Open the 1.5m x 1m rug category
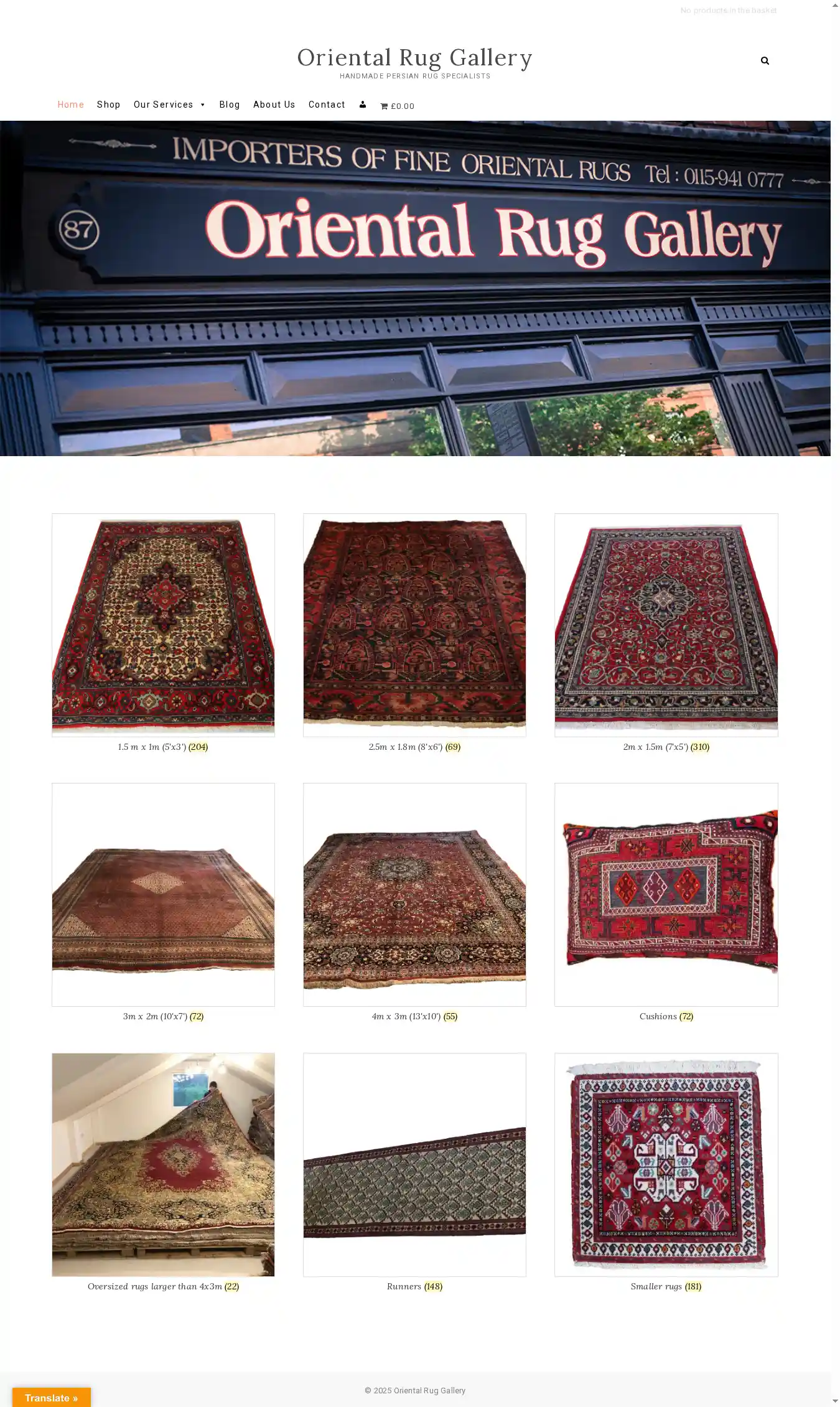Screen dimensions: 840x1407 pyautogui.click(x=163, y=625)
